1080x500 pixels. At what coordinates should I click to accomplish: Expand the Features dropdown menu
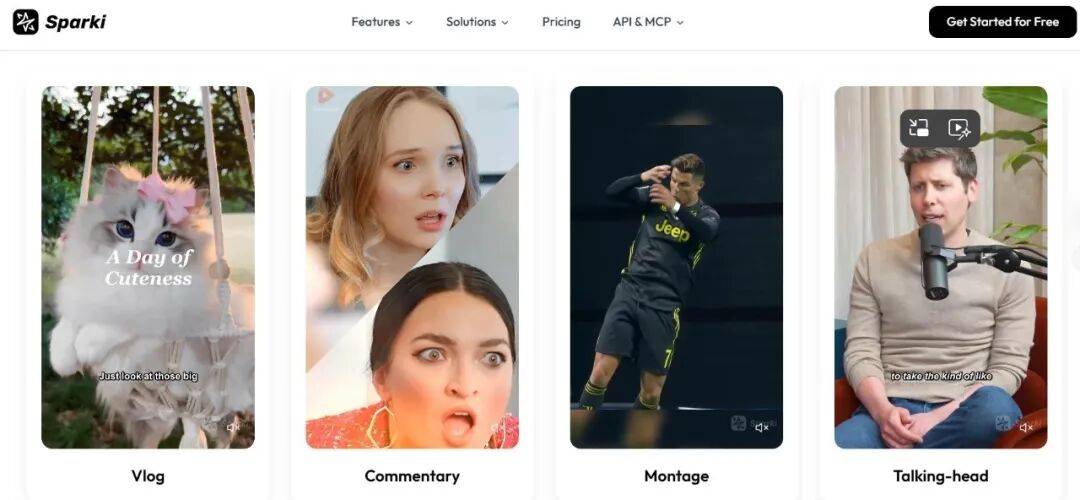click(x=382, y=22)
